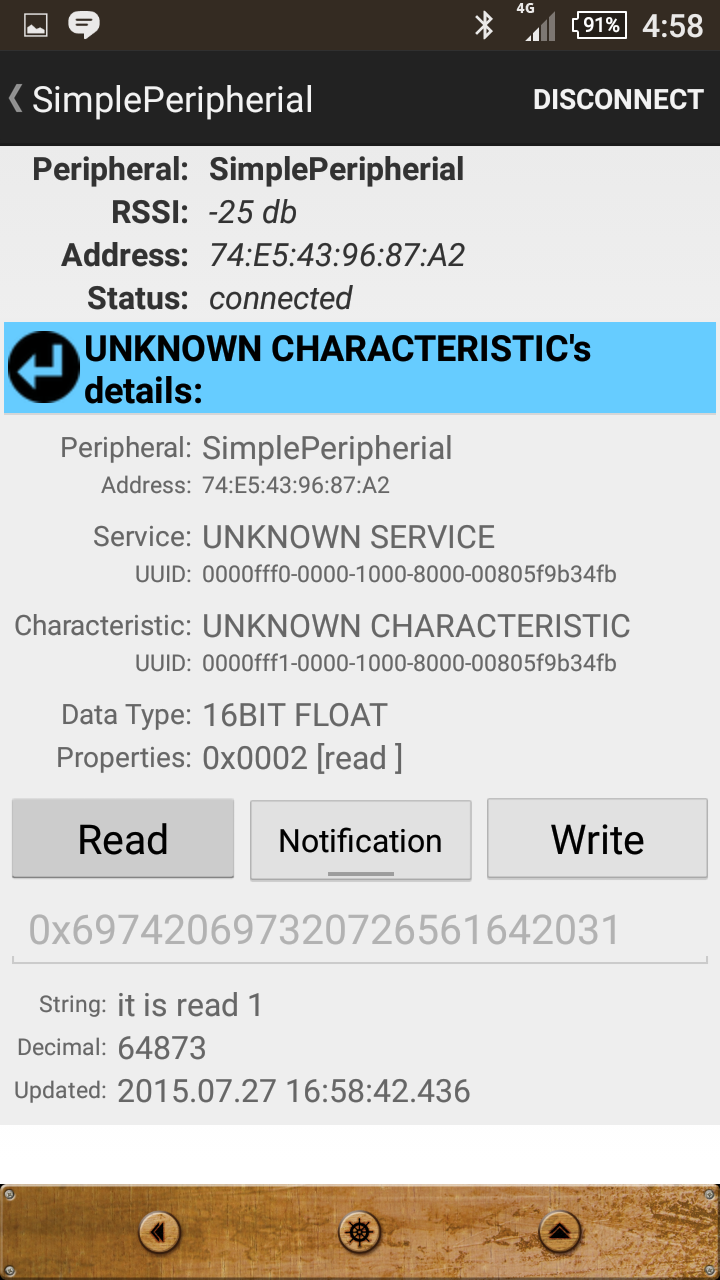This screenshot has width=720, height=1280.
Task: Focus the hex value input field
Action: (360, 930)
